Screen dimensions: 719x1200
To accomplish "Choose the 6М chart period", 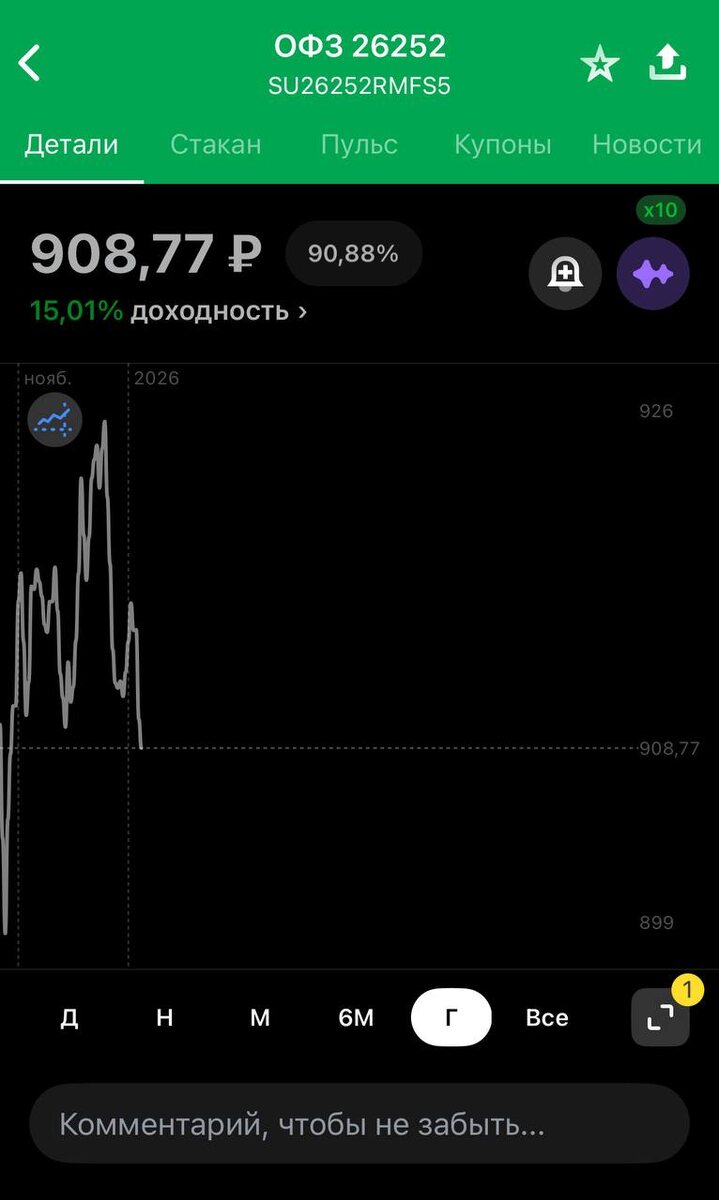I will [356, 1018].
